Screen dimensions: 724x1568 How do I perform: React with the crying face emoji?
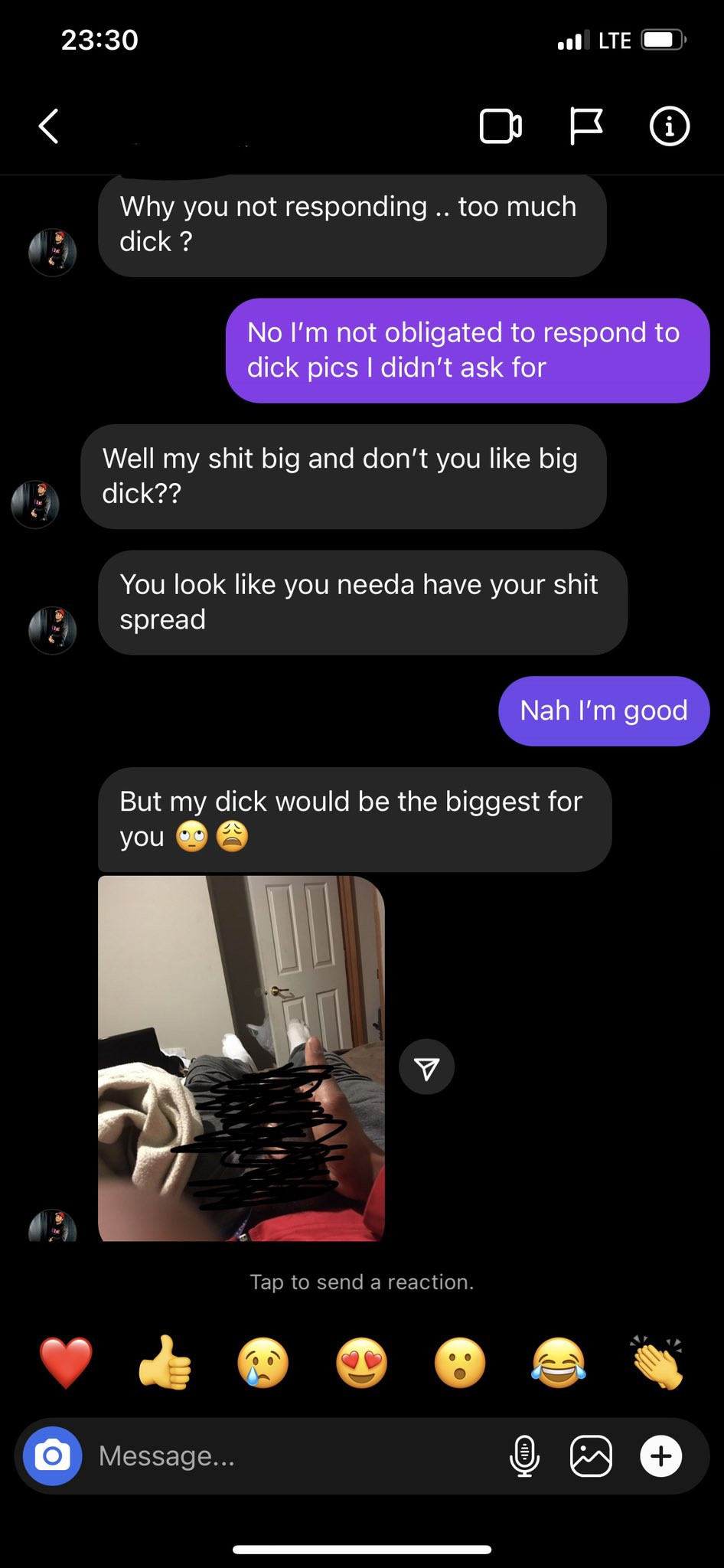263,1364
